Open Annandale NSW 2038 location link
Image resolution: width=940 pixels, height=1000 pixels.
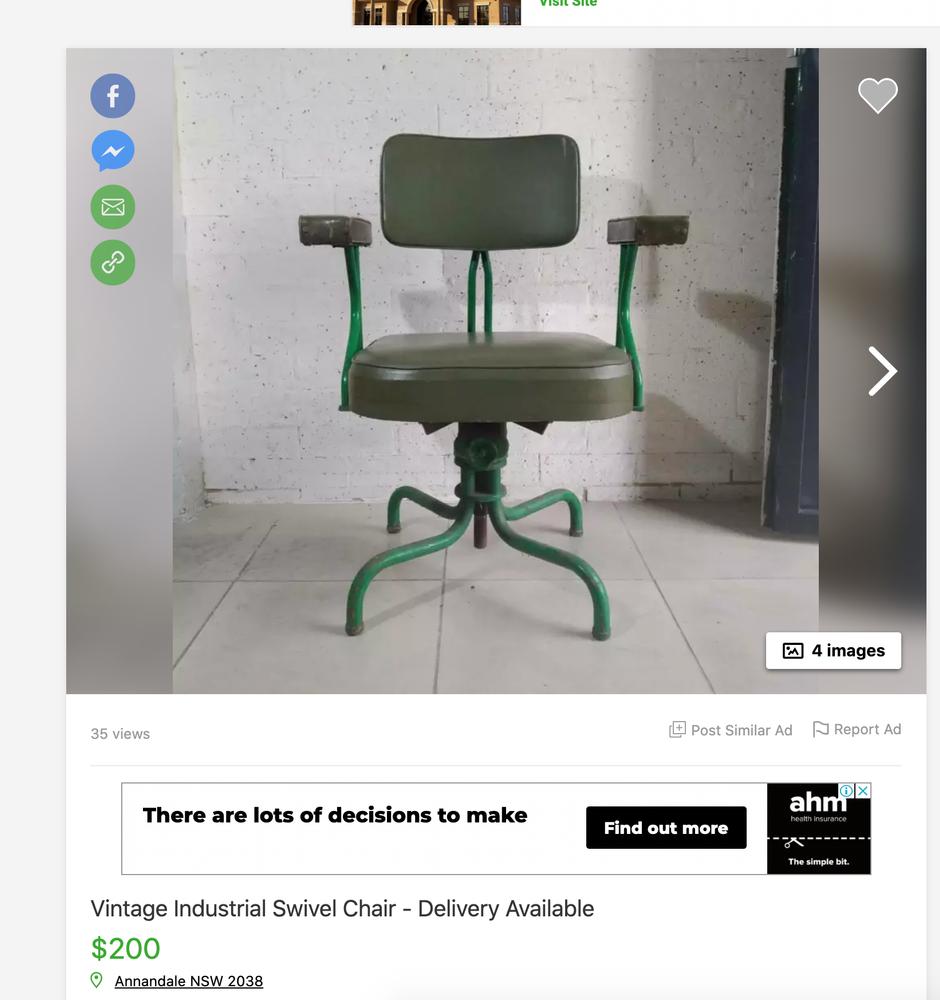pos(188,981)
